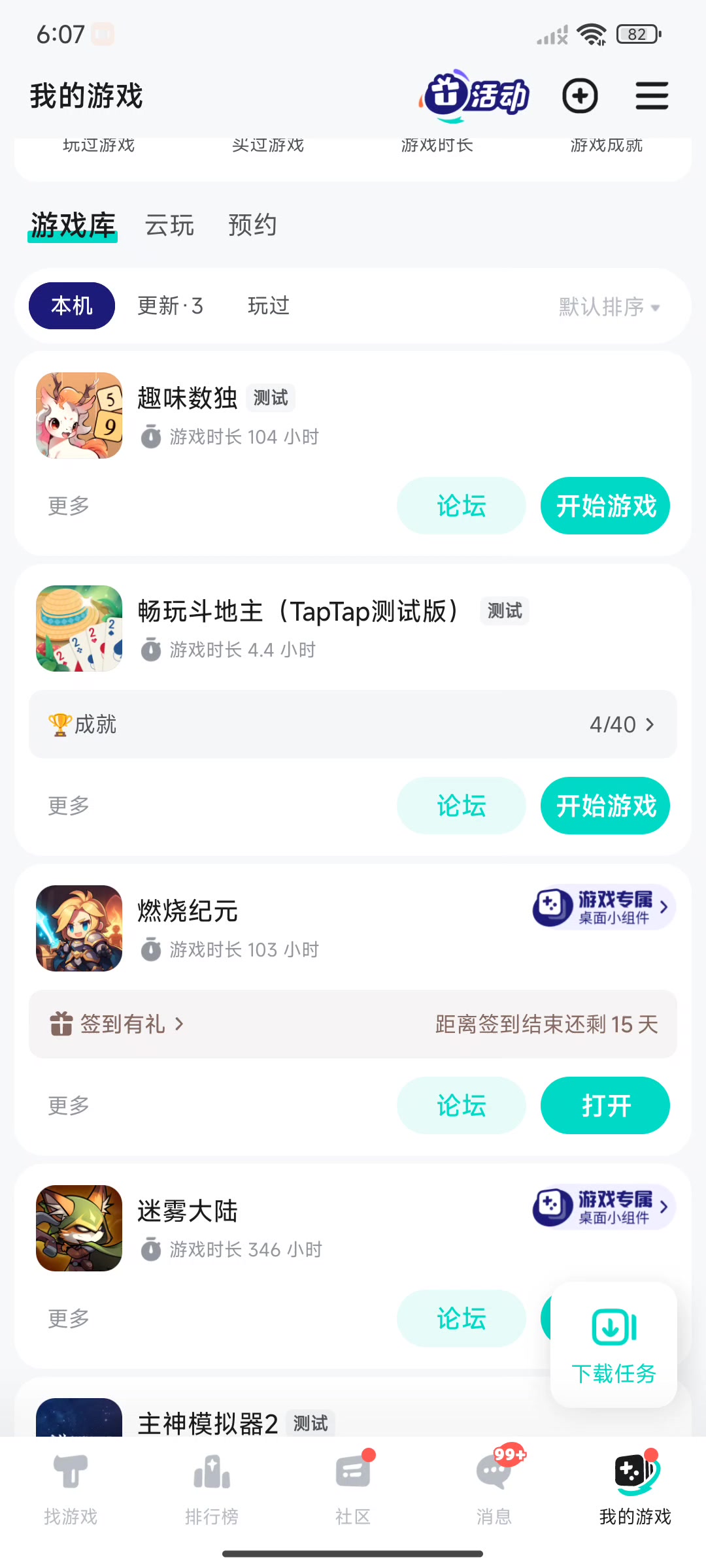
Task: Open the 下载任务 floating button
Action: coord(613,1345)
